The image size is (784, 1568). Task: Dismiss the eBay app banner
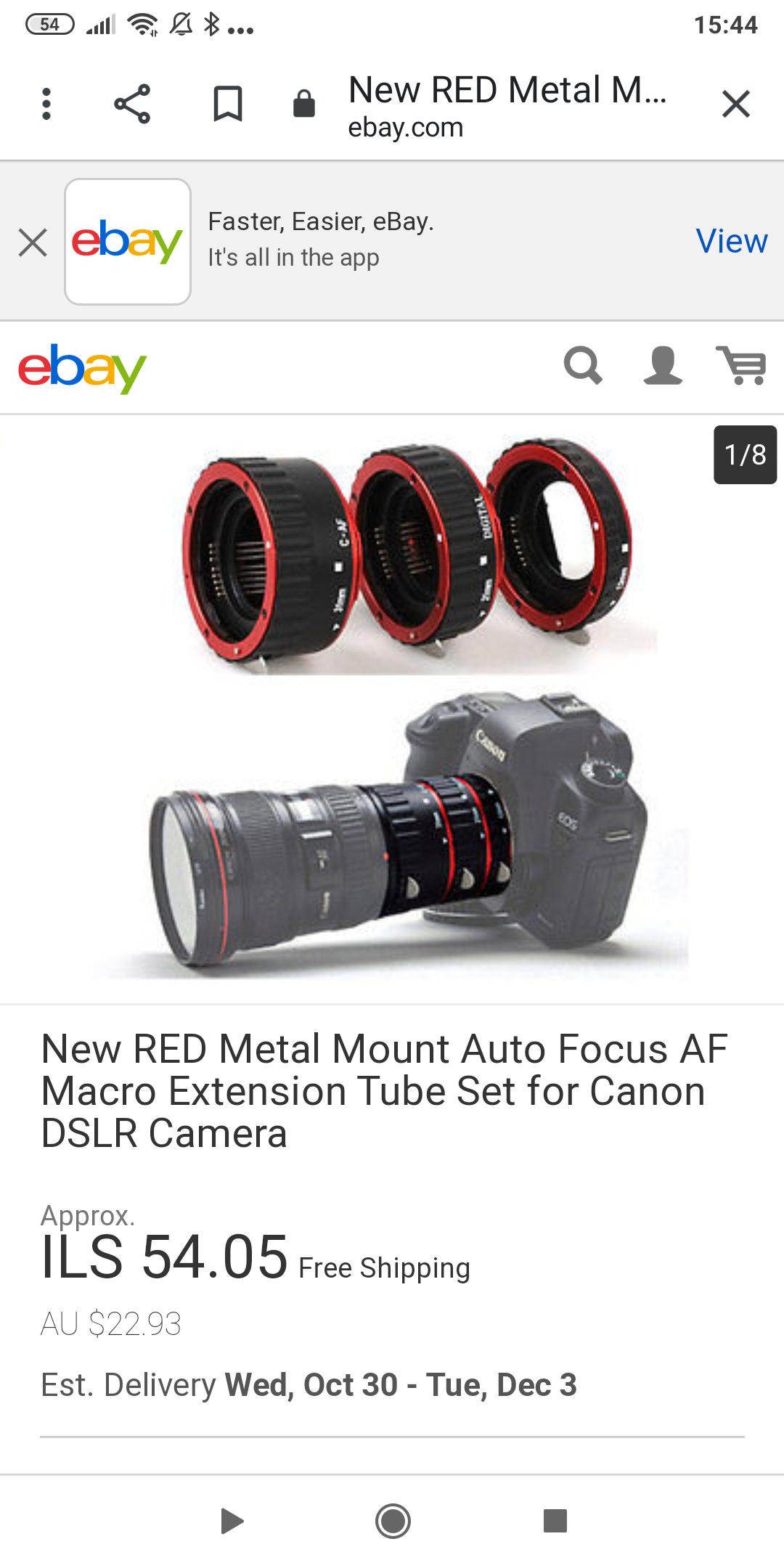(x=33, y=242)
